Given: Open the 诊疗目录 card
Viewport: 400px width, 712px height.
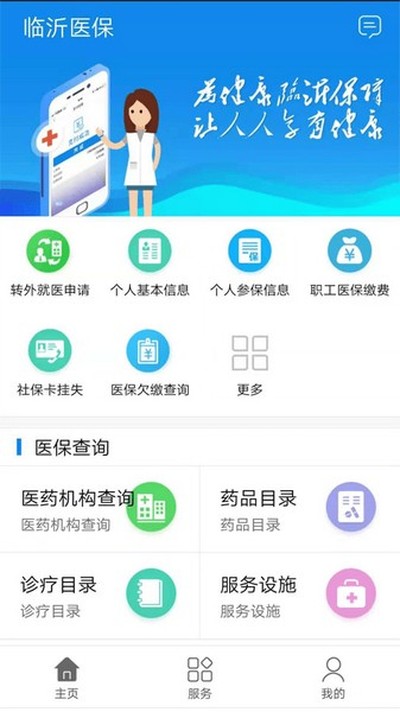Looking at the screenshot, I should tap(99, 596).
